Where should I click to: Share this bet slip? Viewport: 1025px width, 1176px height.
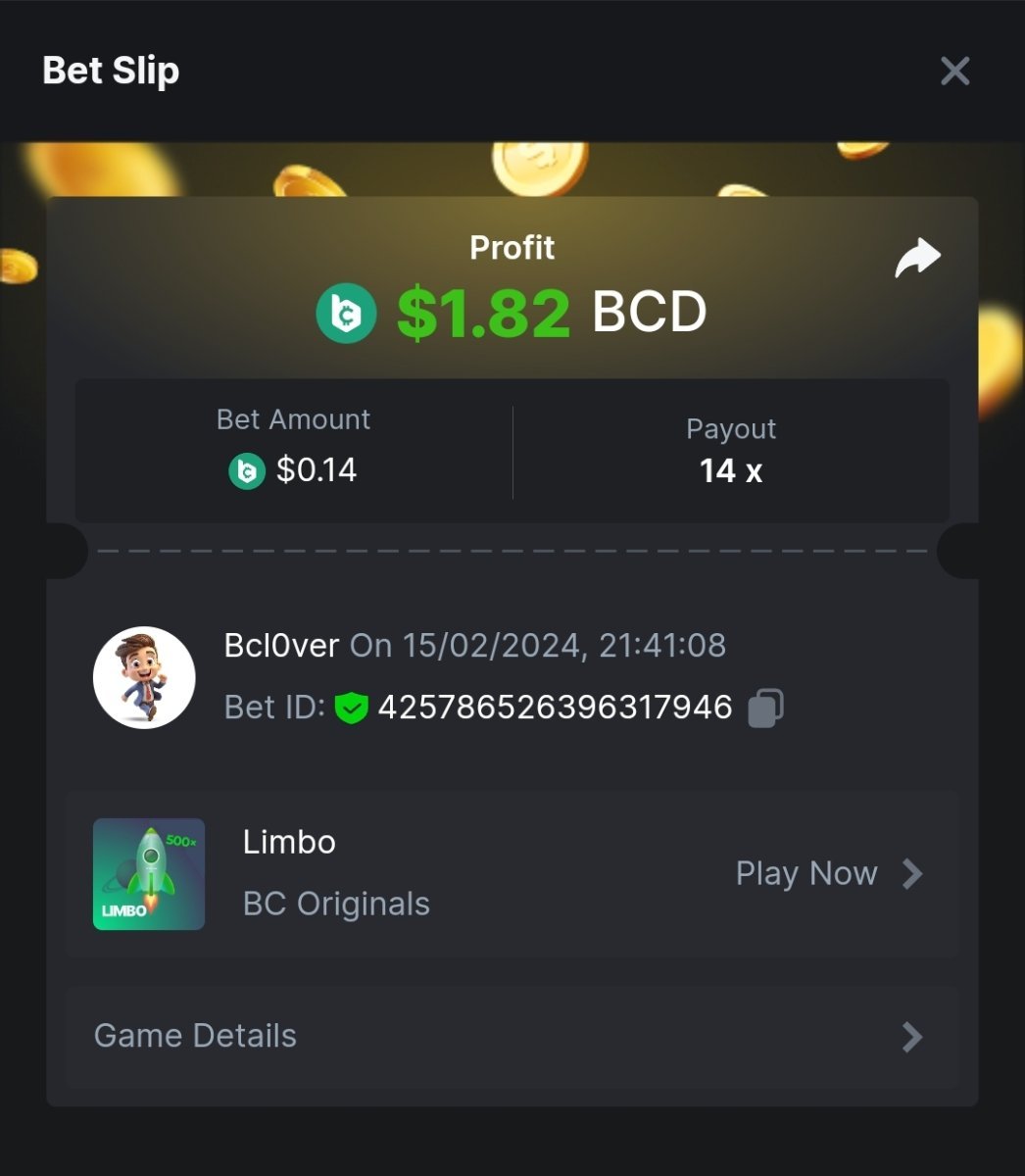(917, 259)
